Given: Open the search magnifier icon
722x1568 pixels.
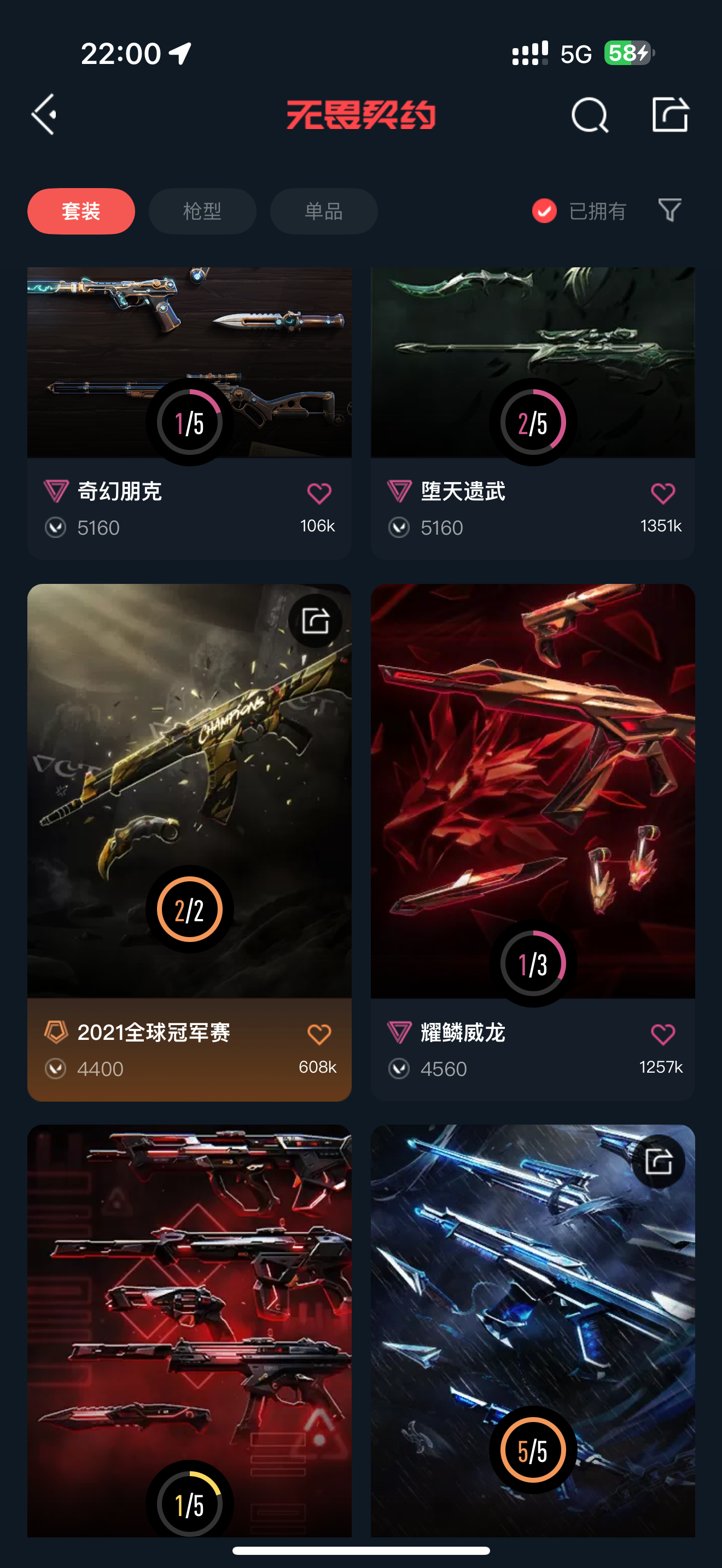Looking at the screenshot, I should pos(589,114).
